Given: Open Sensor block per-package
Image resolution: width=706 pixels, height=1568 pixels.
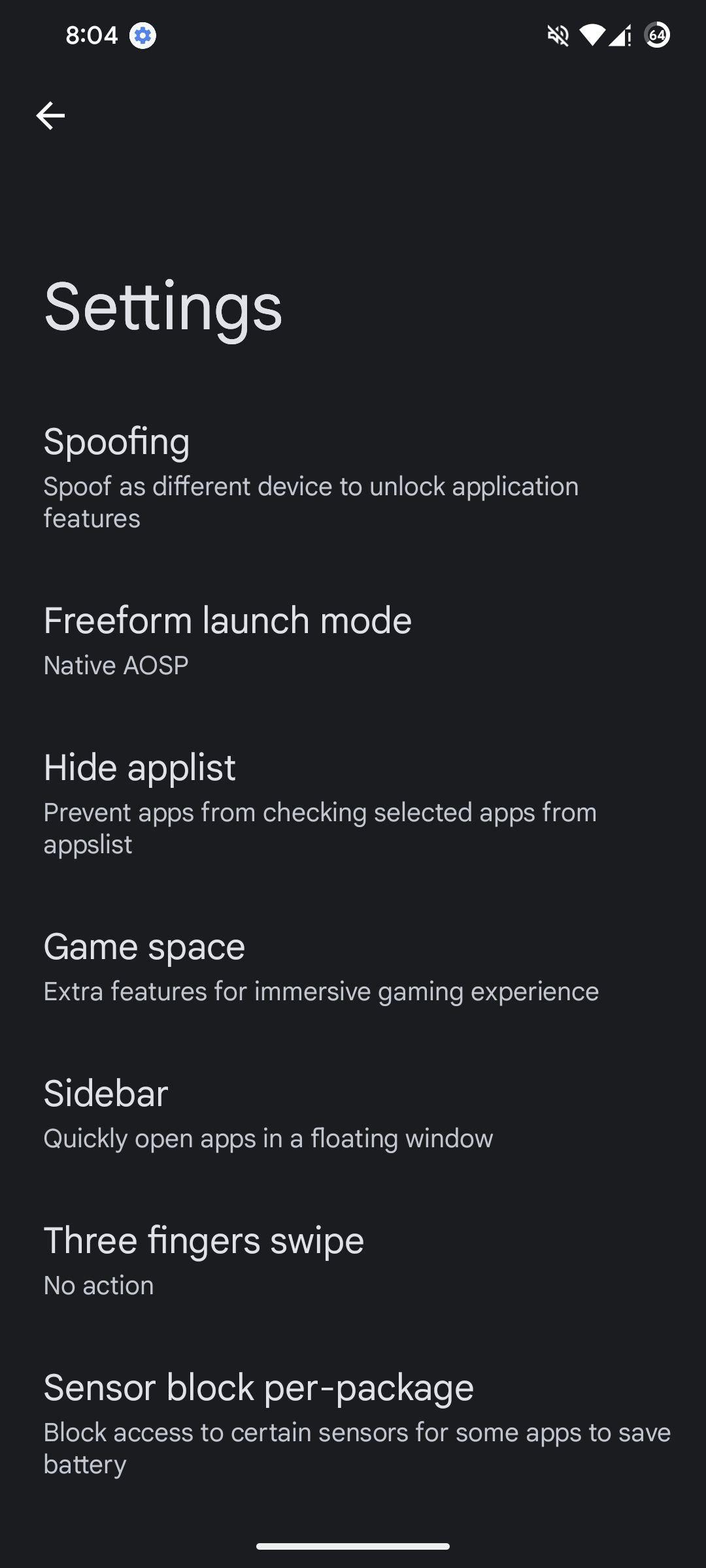Looking at the screenshot, I should 353,1424.
